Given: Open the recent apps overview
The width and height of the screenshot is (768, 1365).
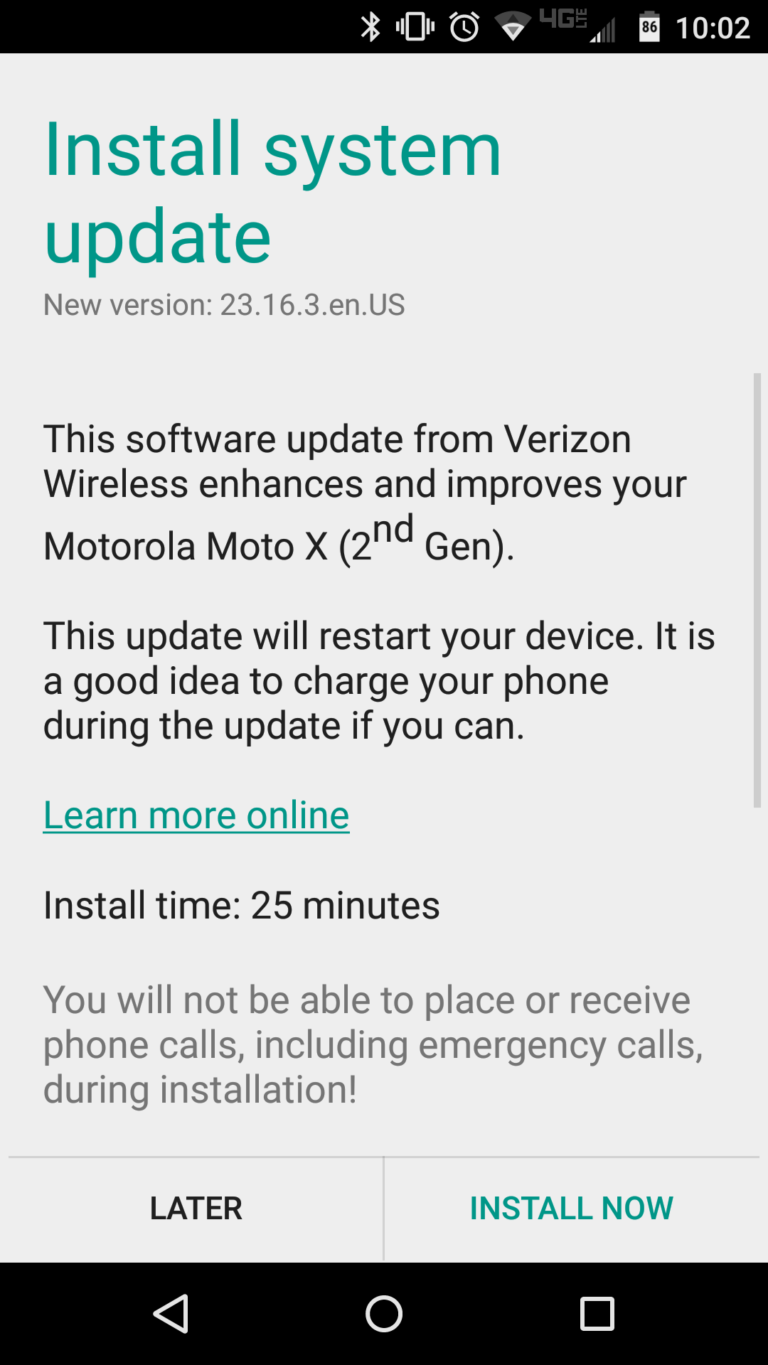Looking at the screenshot, I should [597, 1314].
